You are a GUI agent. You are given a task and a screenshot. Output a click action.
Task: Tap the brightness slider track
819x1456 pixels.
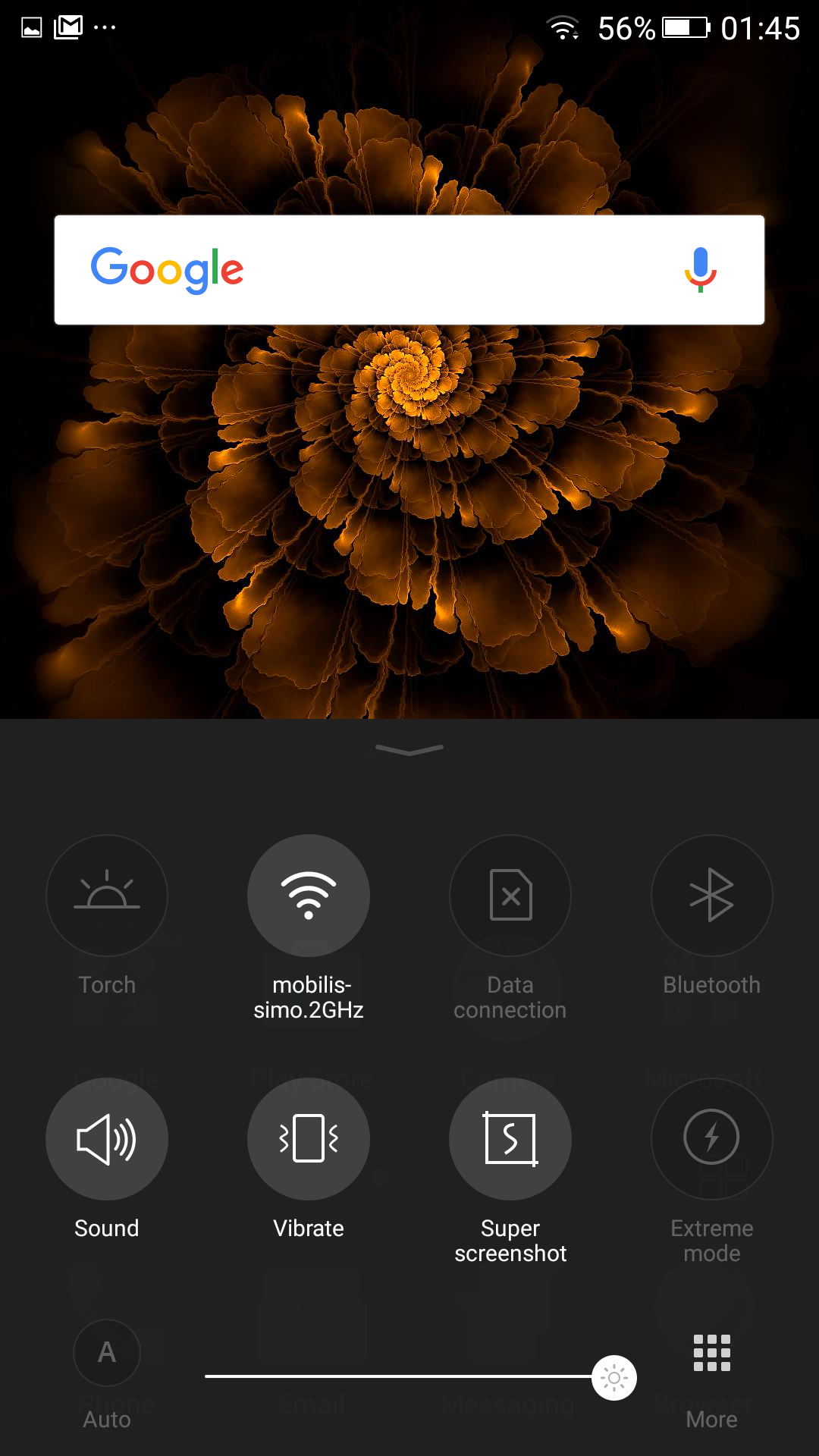tap(394, 1376)
